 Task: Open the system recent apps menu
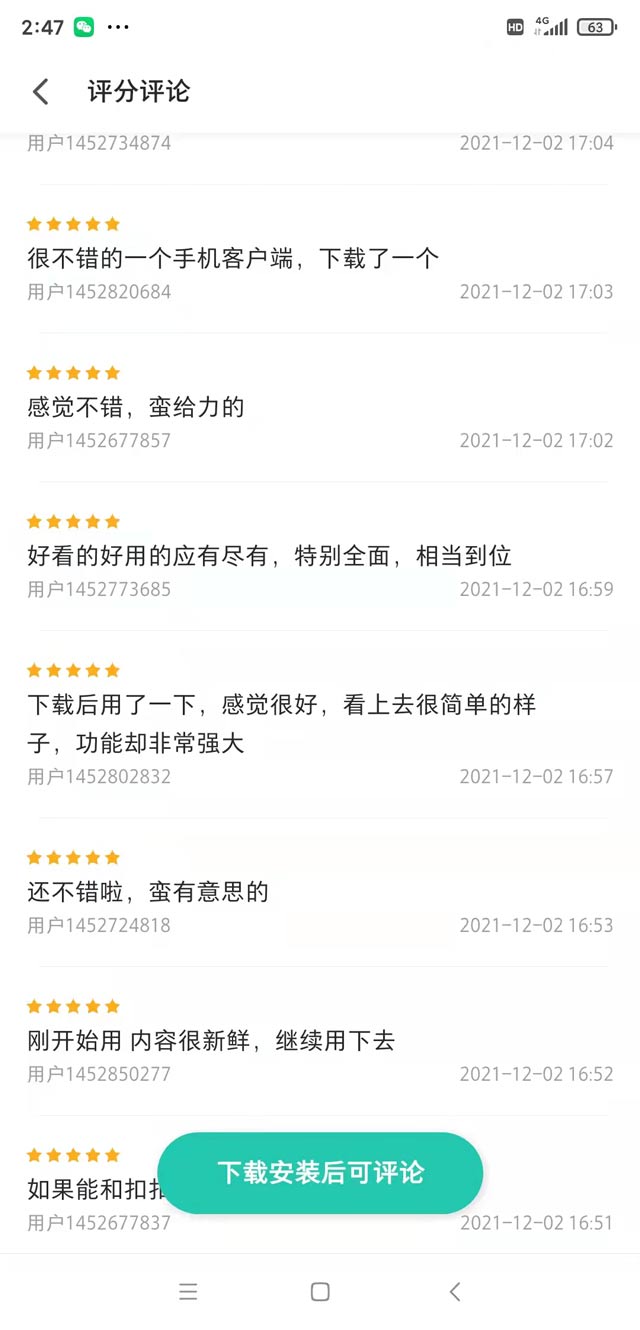[x=188, y=1292]
